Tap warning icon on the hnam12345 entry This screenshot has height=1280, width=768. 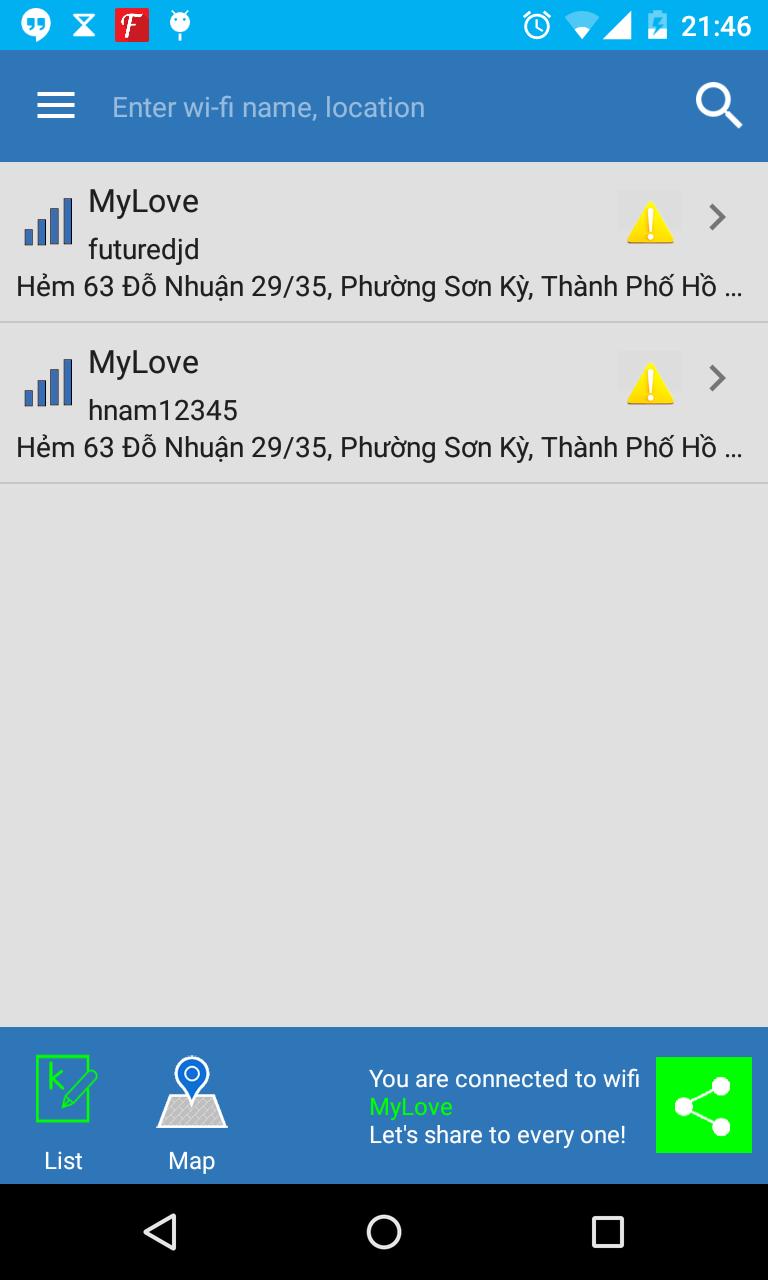(x=650, y=382)
